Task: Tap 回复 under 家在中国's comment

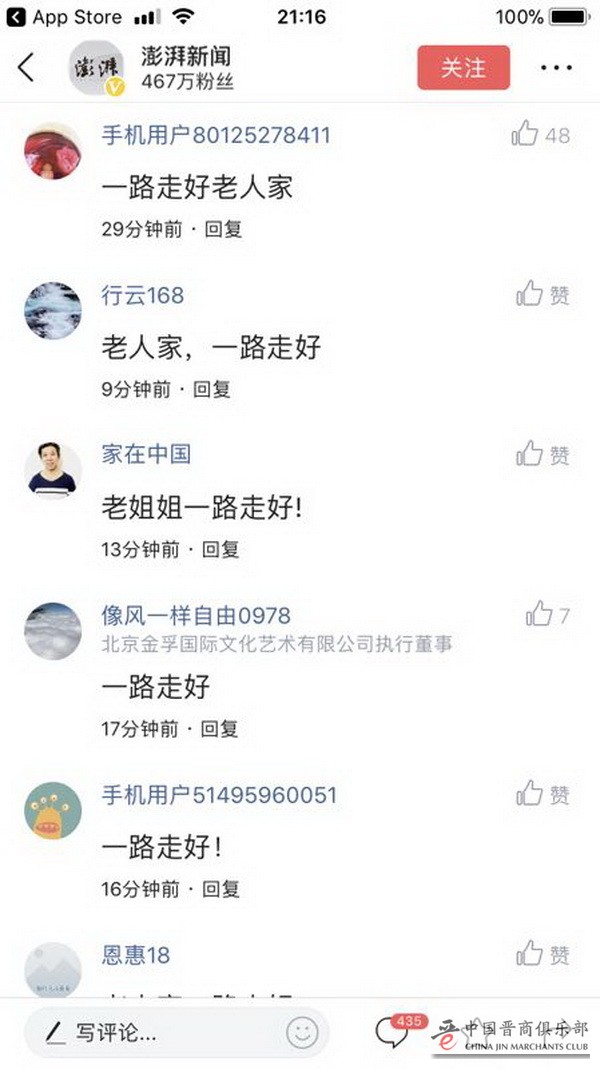Action: (221, 549)
